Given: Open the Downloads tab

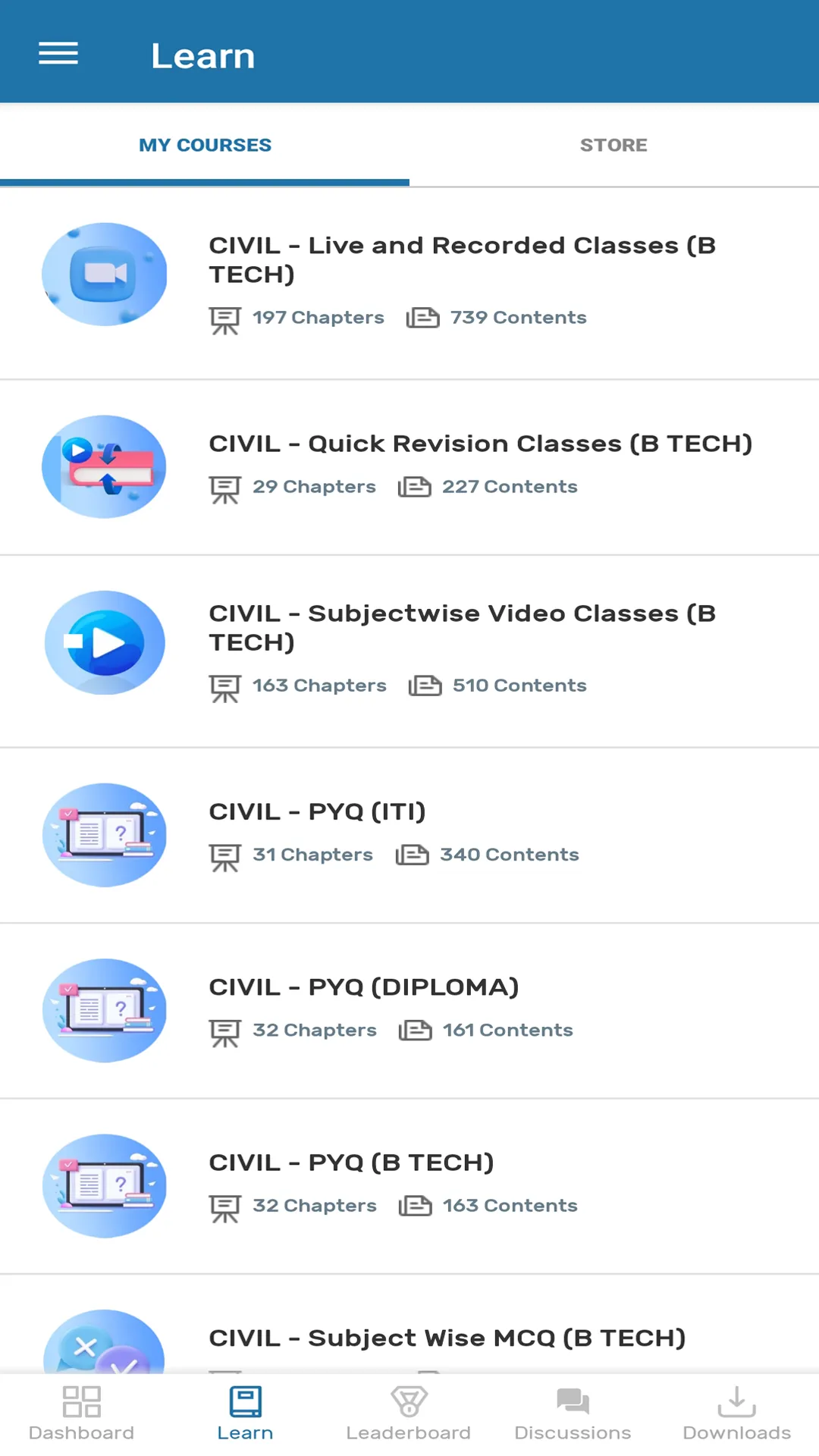Looking at the screenshot, I should click(x=736, y=1414).
